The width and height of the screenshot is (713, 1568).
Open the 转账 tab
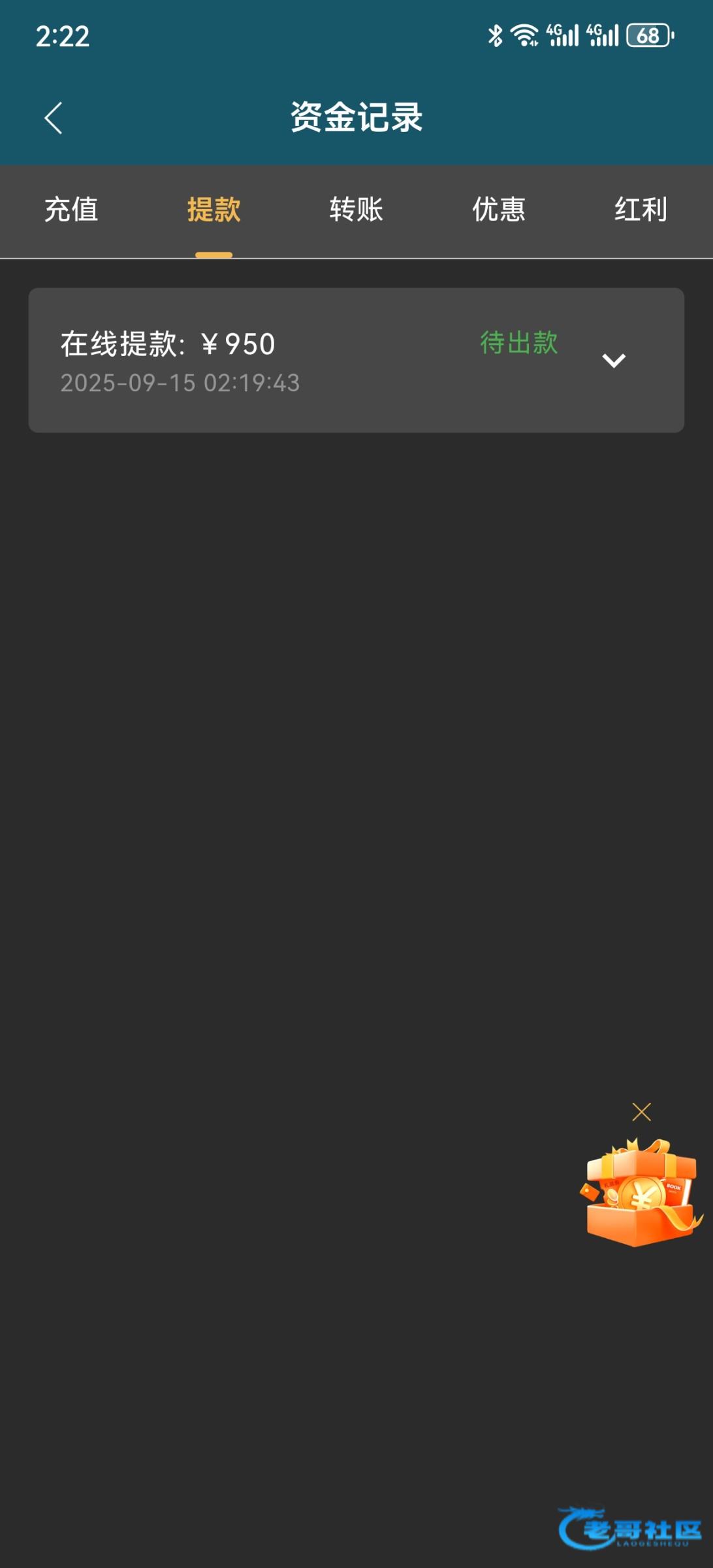(x=356, y=210)
